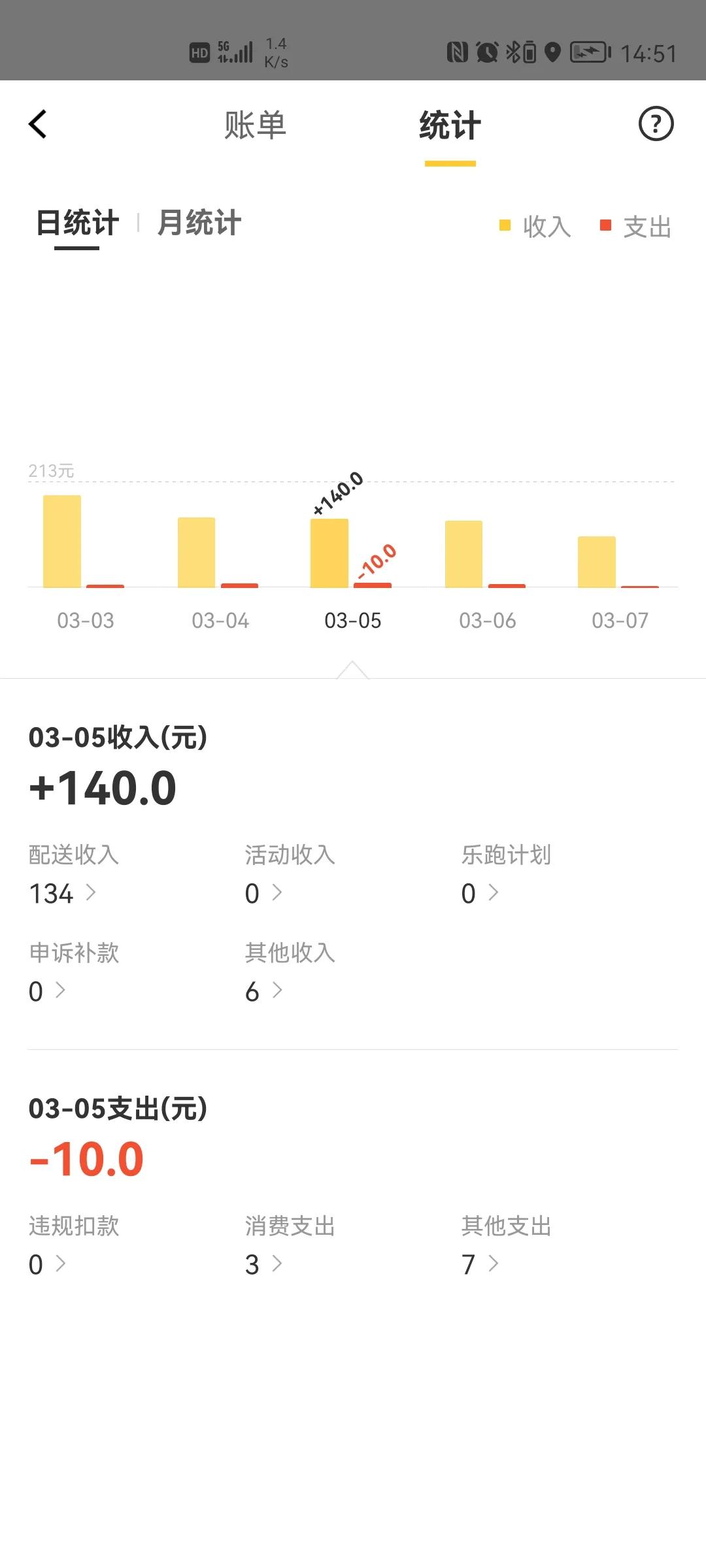Expand 消费支出 consumption expense details
The width and height of the screenshot is (706, 1568).
point(261,1264)
